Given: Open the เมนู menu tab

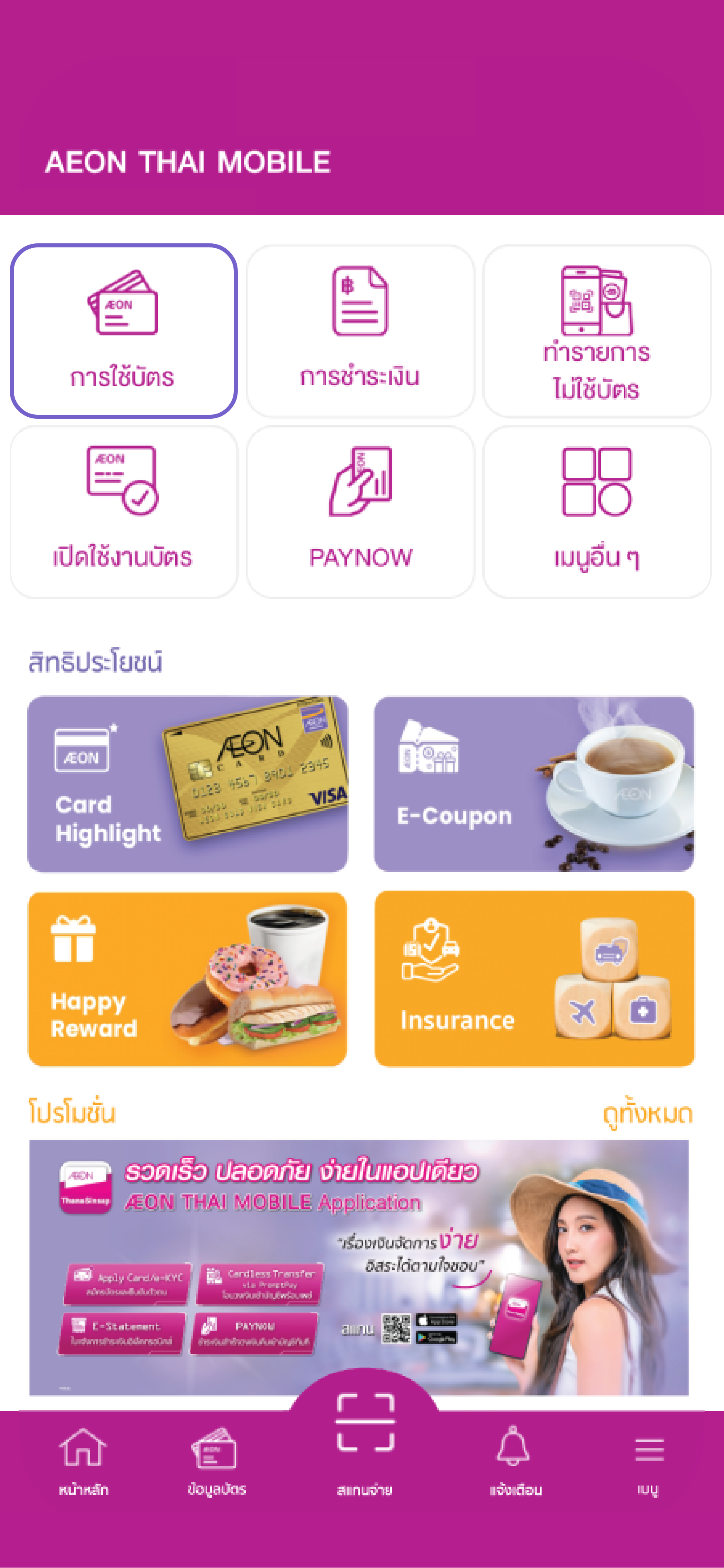Looking at the screenshot, I should tap(648, 1461).
